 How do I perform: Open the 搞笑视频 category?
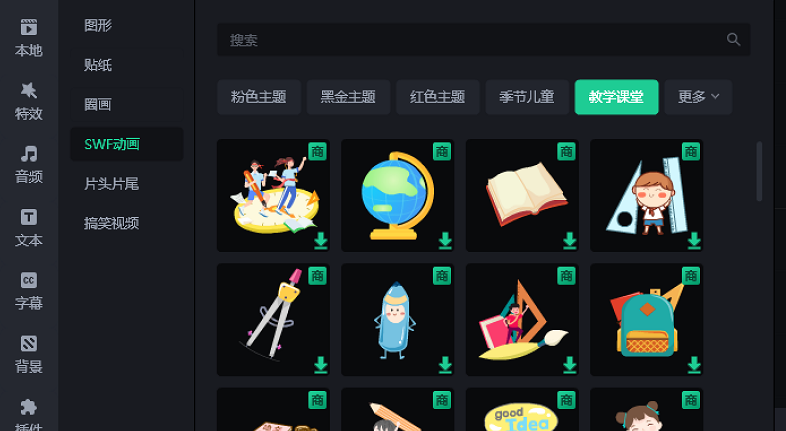(111, 223)
